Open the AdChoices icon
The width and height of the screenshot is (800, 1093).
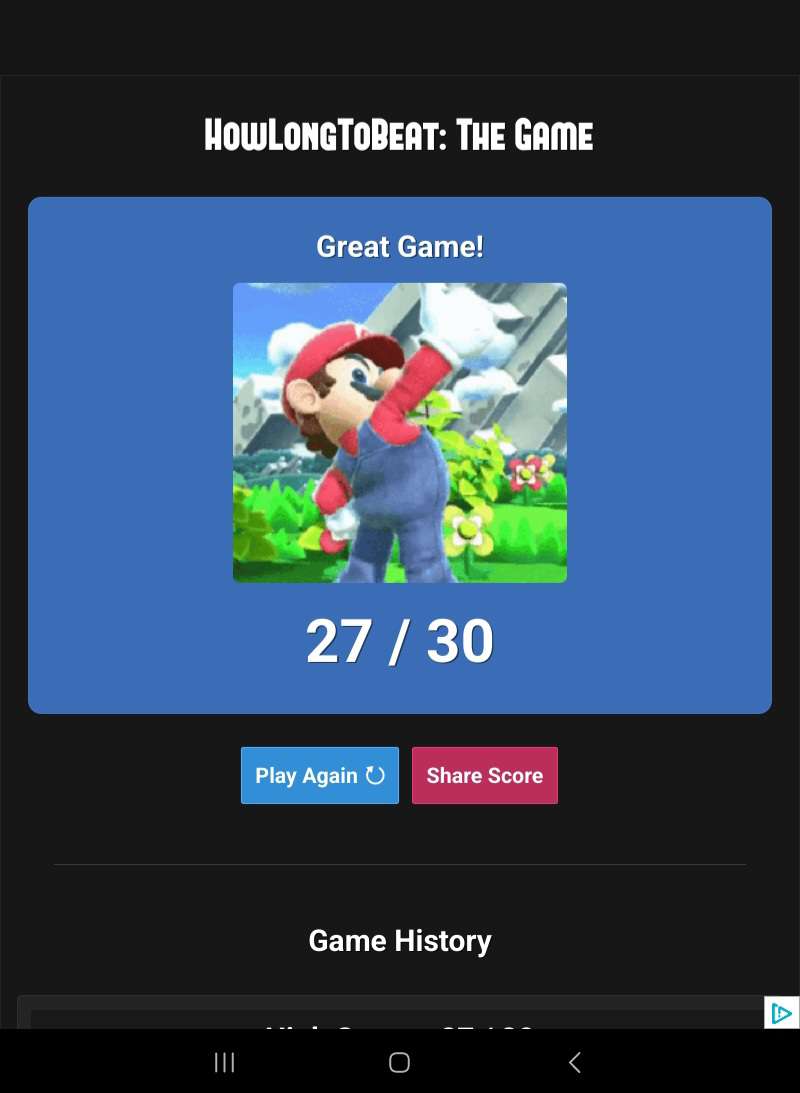(x=782, y=1013)
